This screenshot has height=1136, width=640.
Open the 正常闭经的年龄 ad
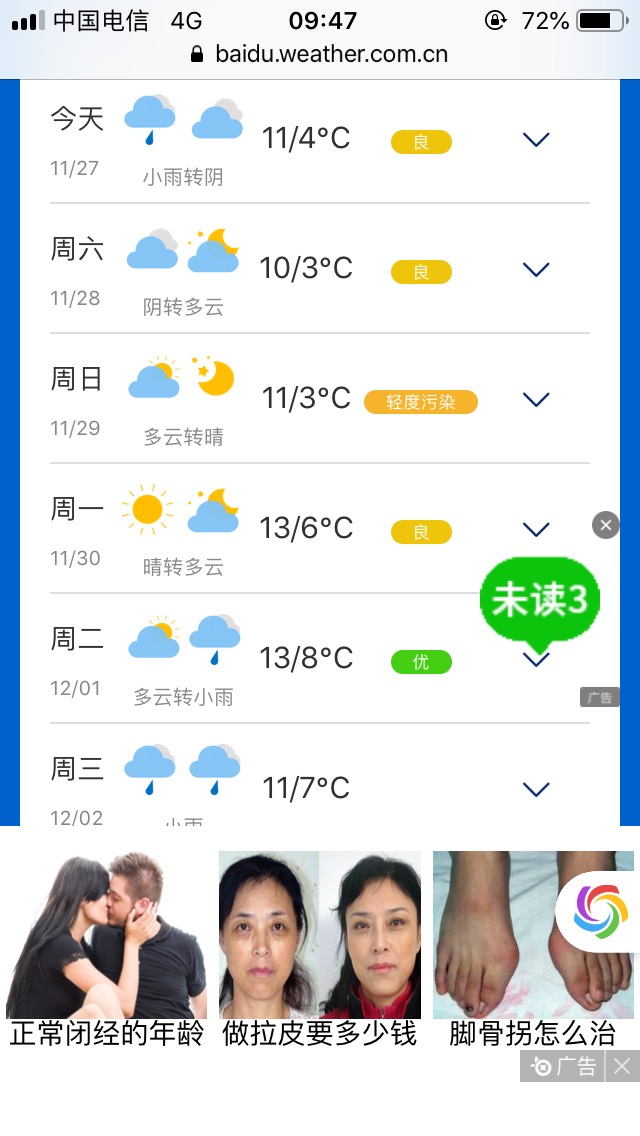[x=107, y=947]
